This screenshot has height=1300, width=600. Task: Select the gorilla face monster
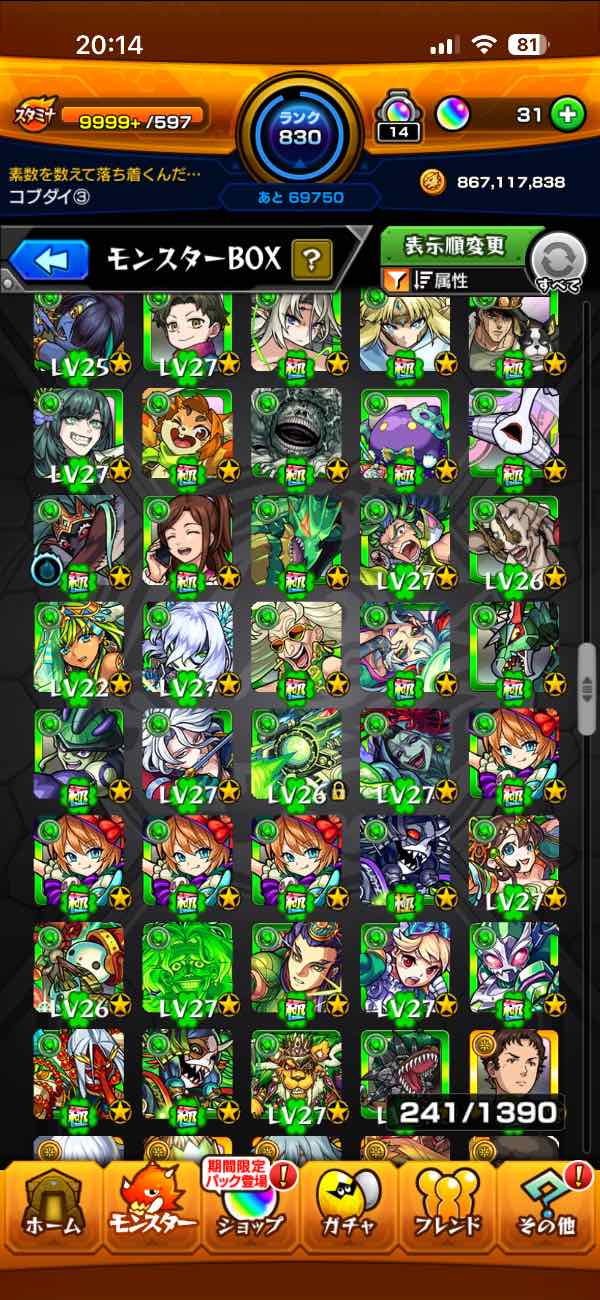(296, 435)
